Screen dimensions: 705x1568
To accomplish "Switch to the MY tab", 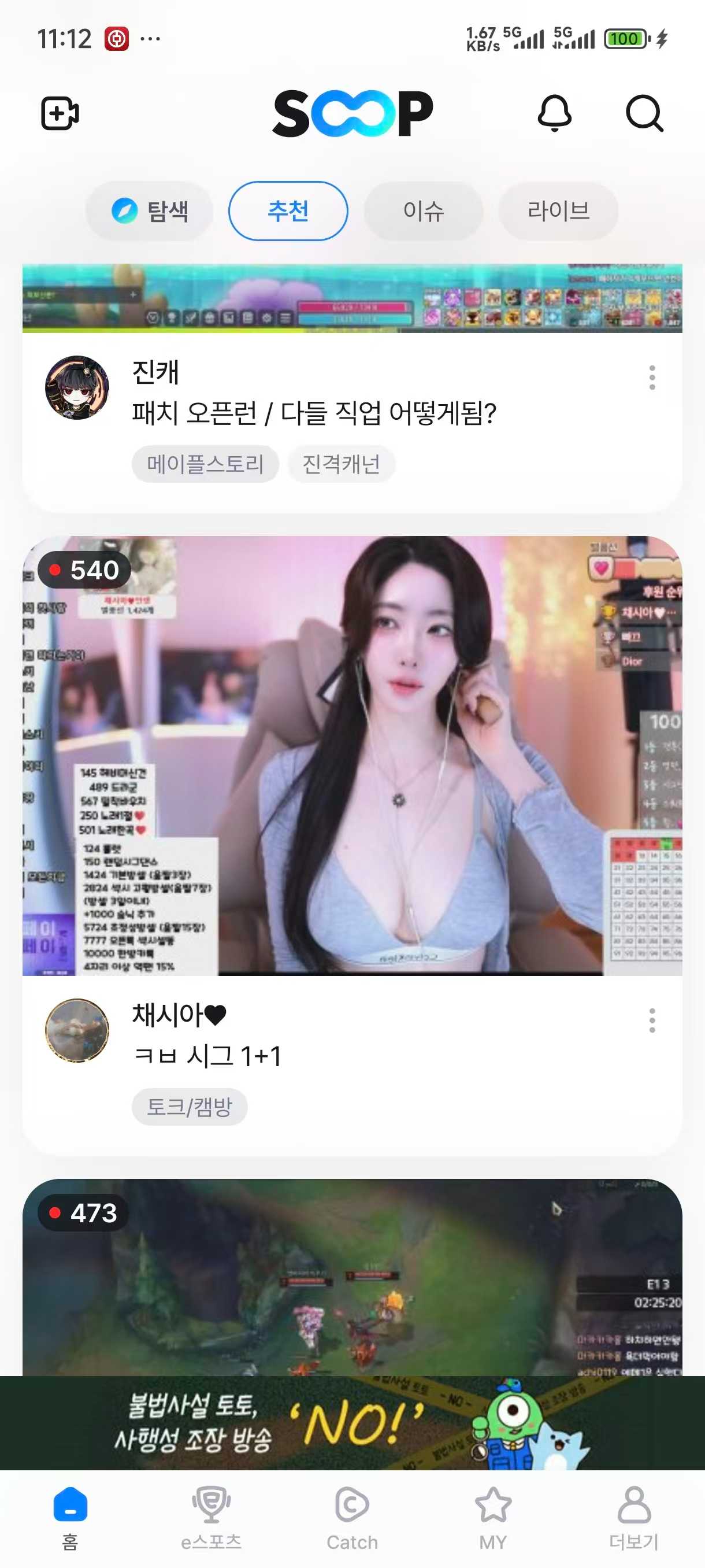I will (x=493, y=1518).
